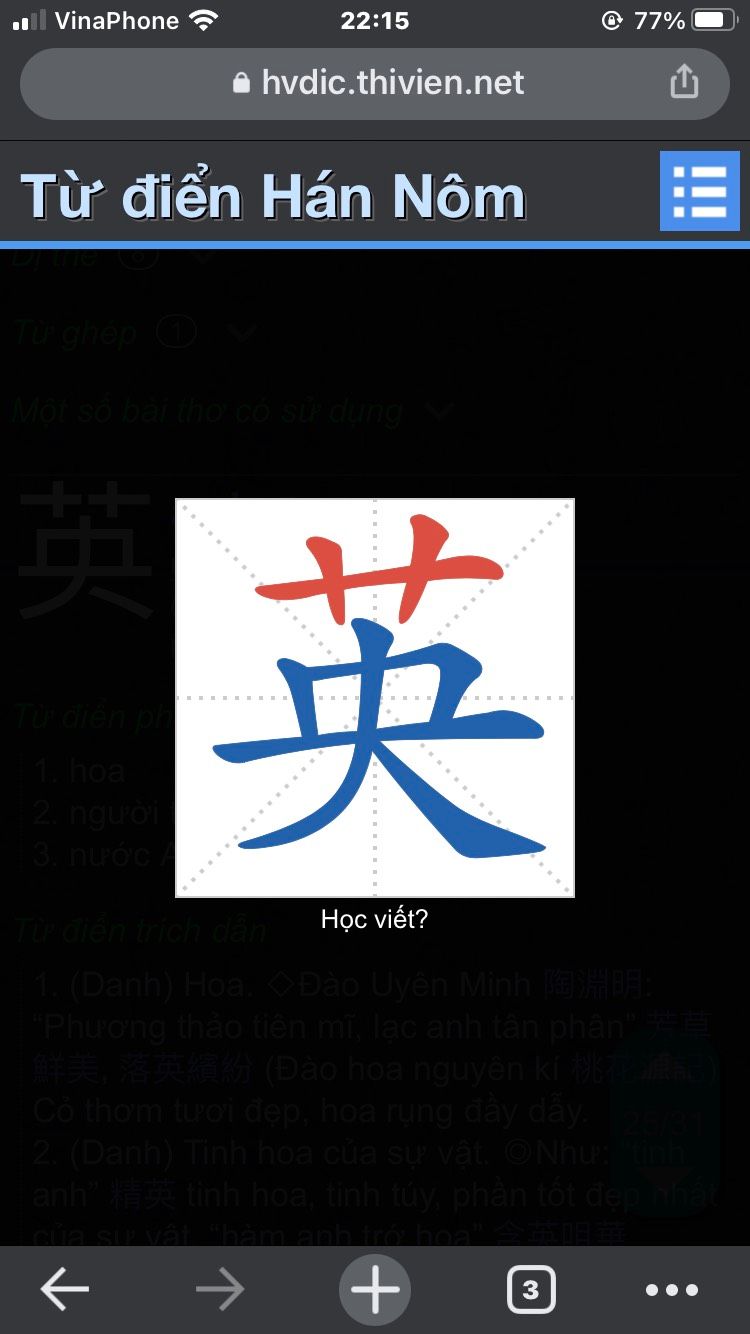This screenshot has height=1334, width=750.
Task: Go back to the previous page
Action: tap(65, 1290)
